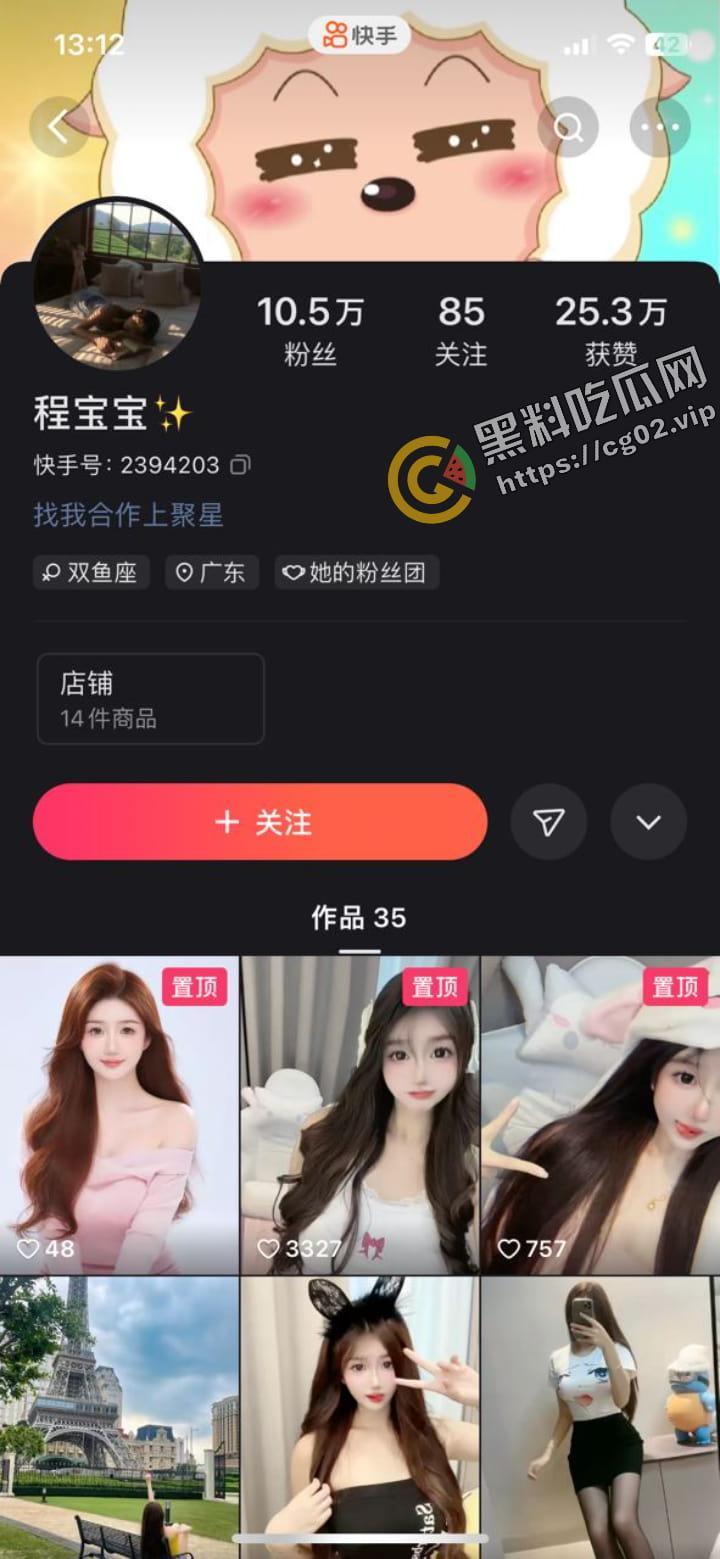Expand the down-arrow suggestions button
This screenshot has width=720, height=1559.
click(x=648, y=822)
